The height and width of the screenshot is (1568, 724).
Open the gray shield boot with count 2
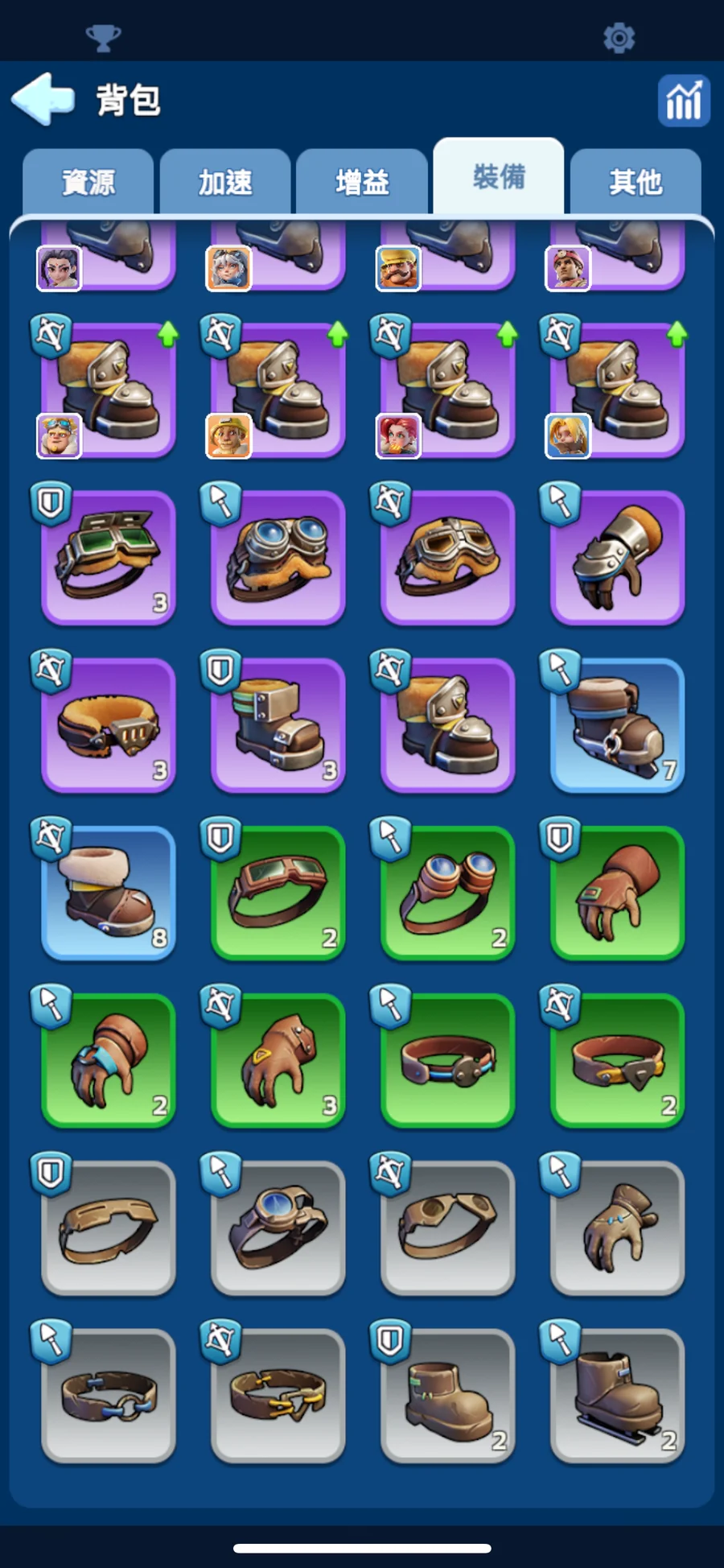(447, 1394)
